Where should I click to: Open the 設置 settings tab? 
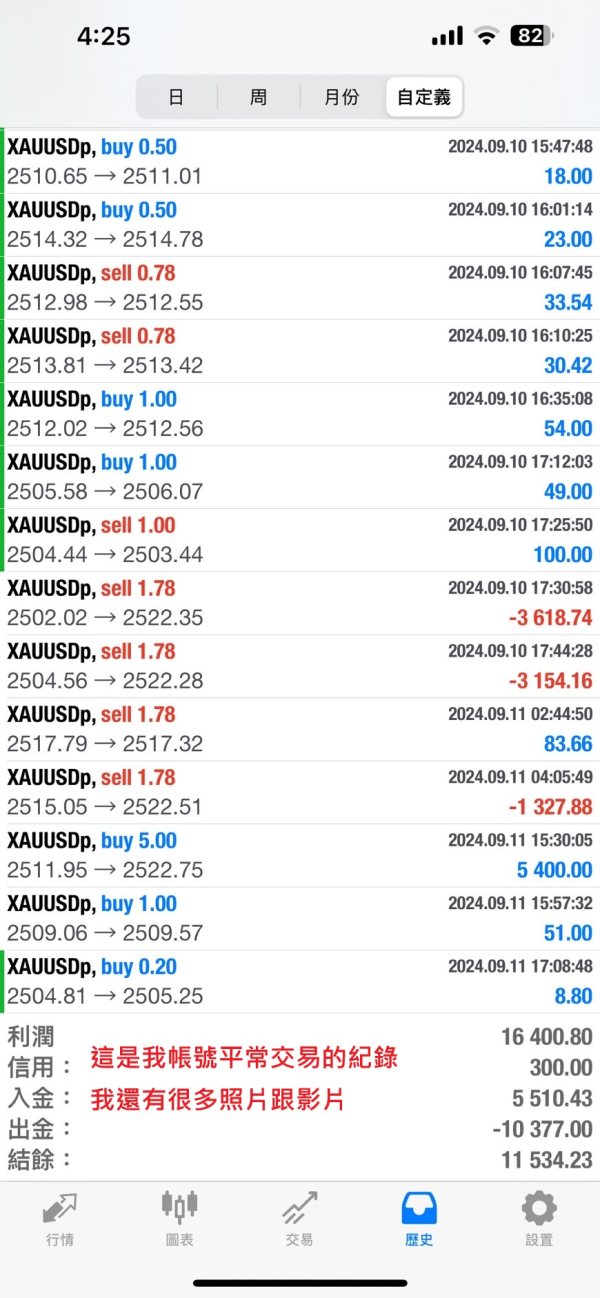tap(539, 1218)
